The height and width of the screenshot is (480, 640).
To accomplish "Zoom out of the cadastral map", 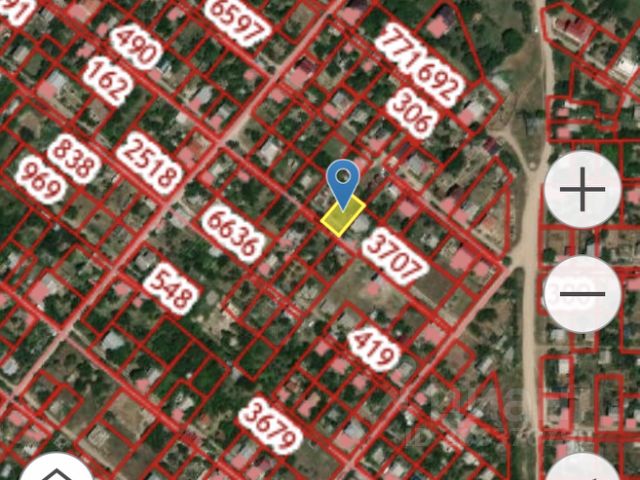I will [x=584, y=294].
